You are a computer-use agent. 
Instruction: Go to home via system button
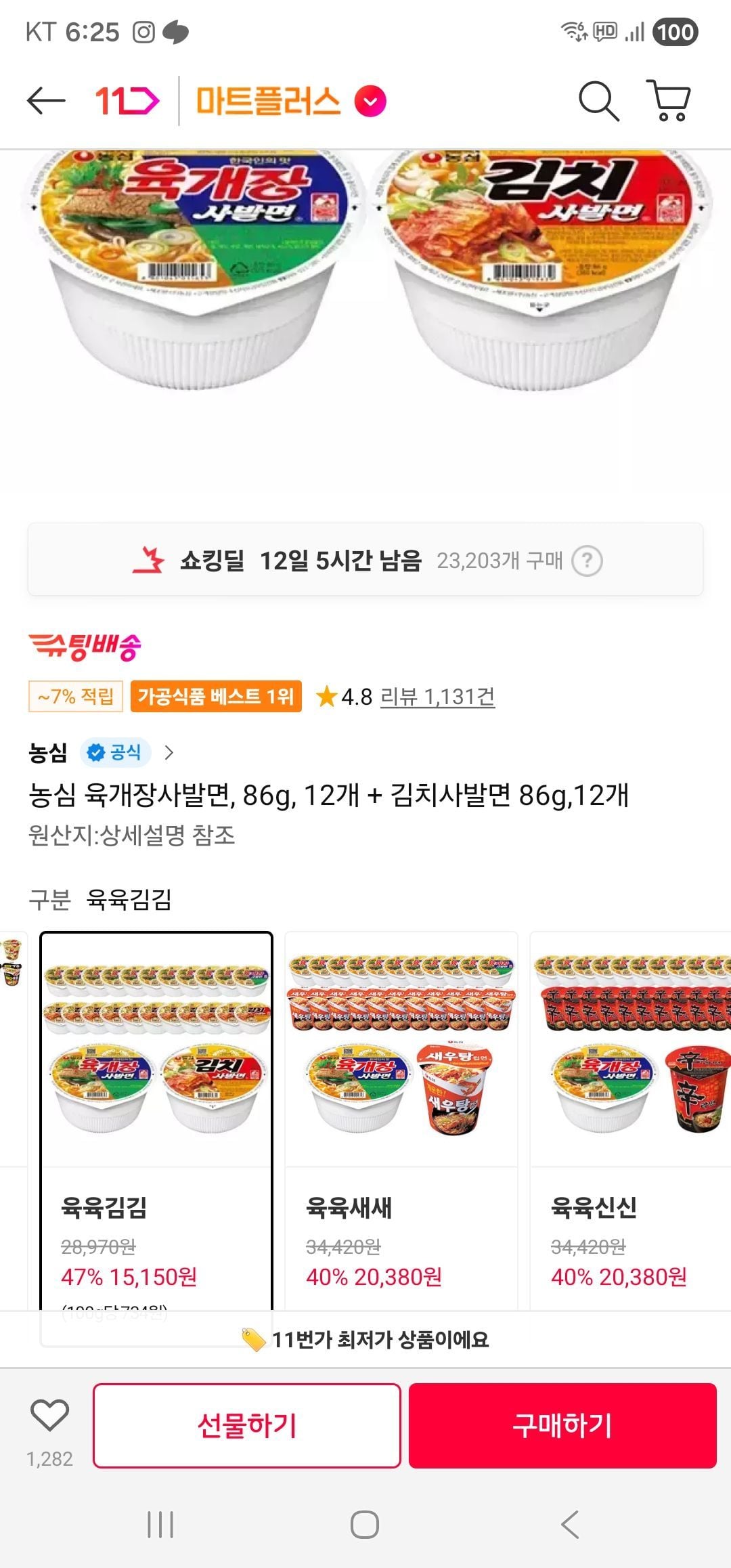pos(365,1525)
